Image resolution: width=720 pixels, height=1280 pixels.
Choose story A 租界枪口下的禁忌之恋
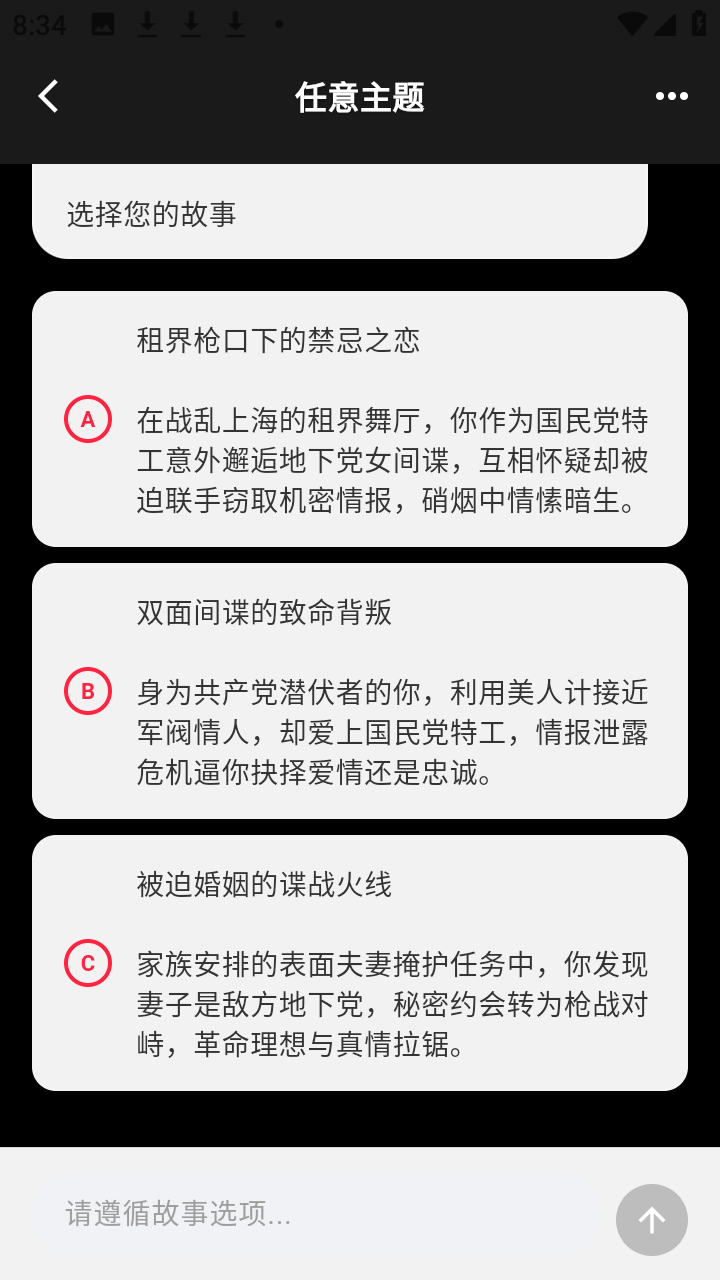click(360, 419)
